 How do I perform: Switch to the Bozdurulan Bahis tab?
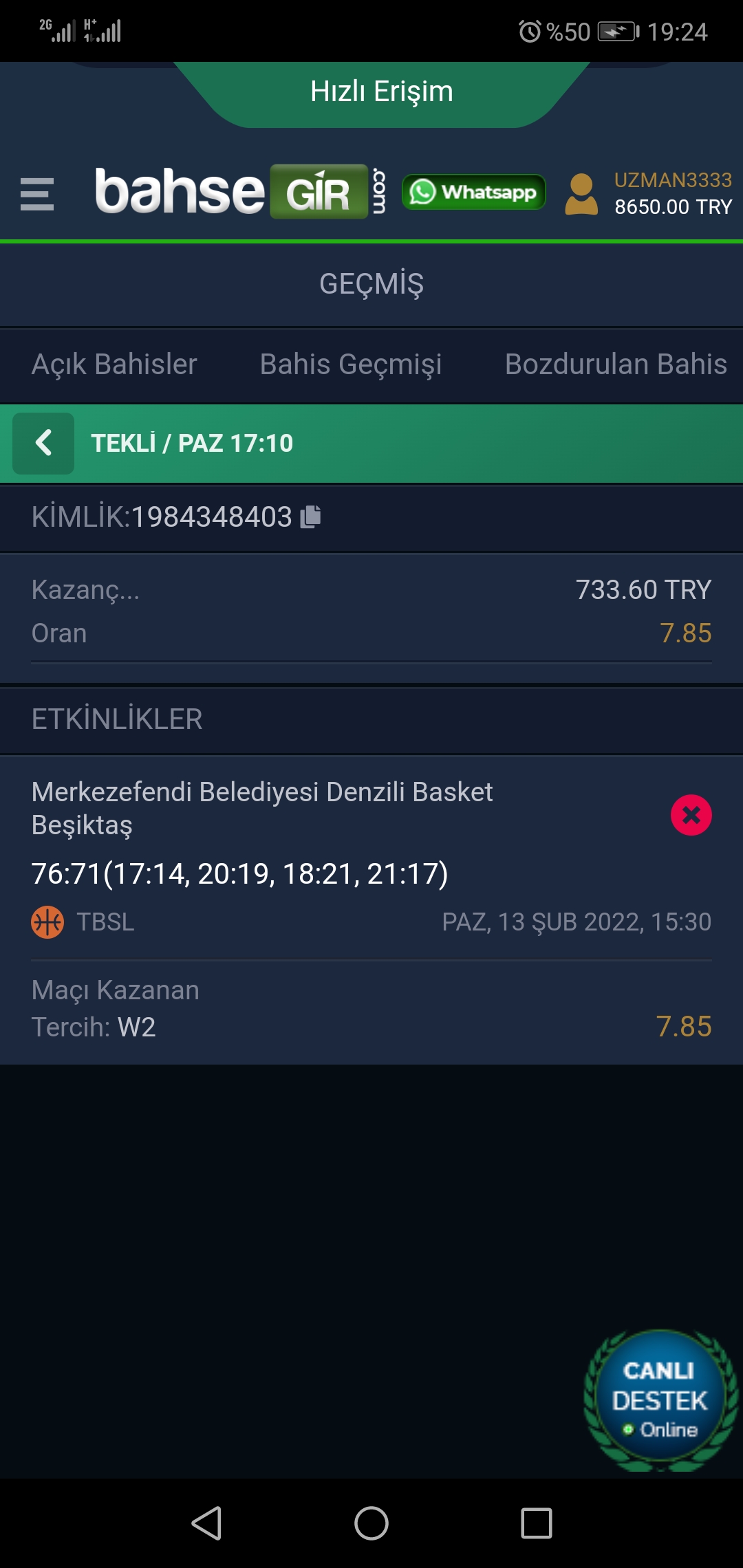[x=616, y=364]
